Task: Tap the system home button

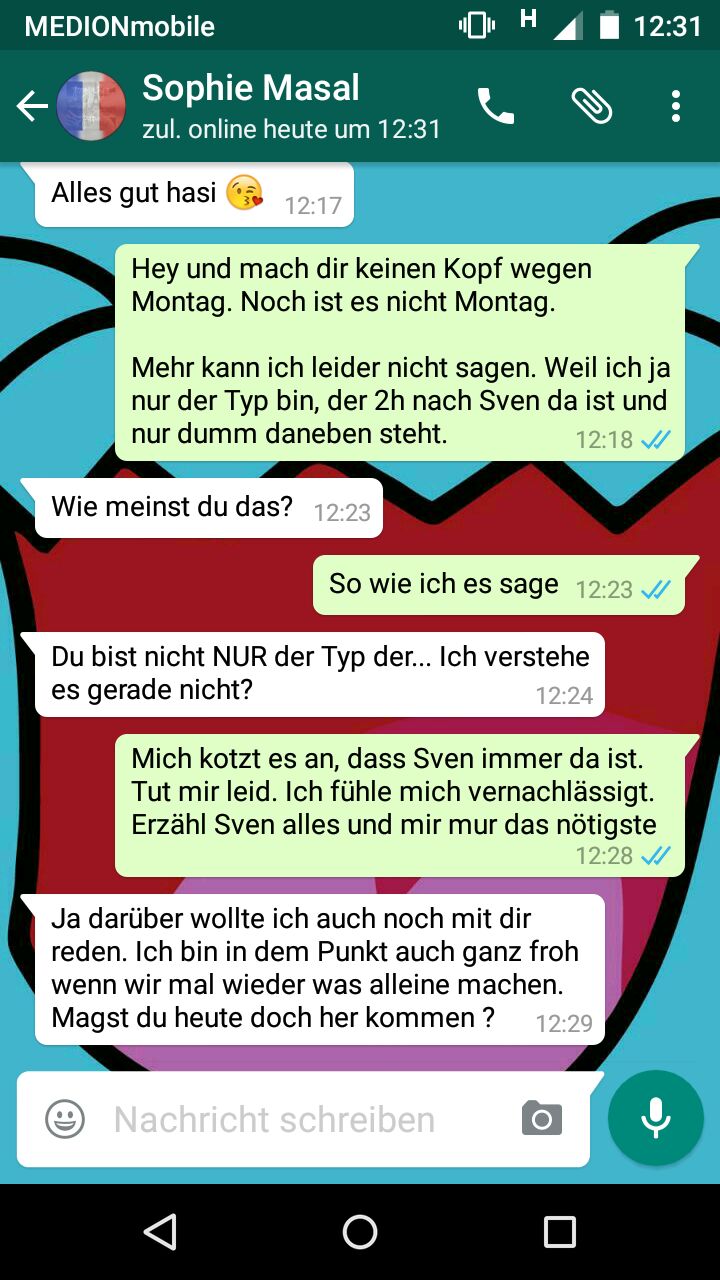Action: coord(360,1232)
